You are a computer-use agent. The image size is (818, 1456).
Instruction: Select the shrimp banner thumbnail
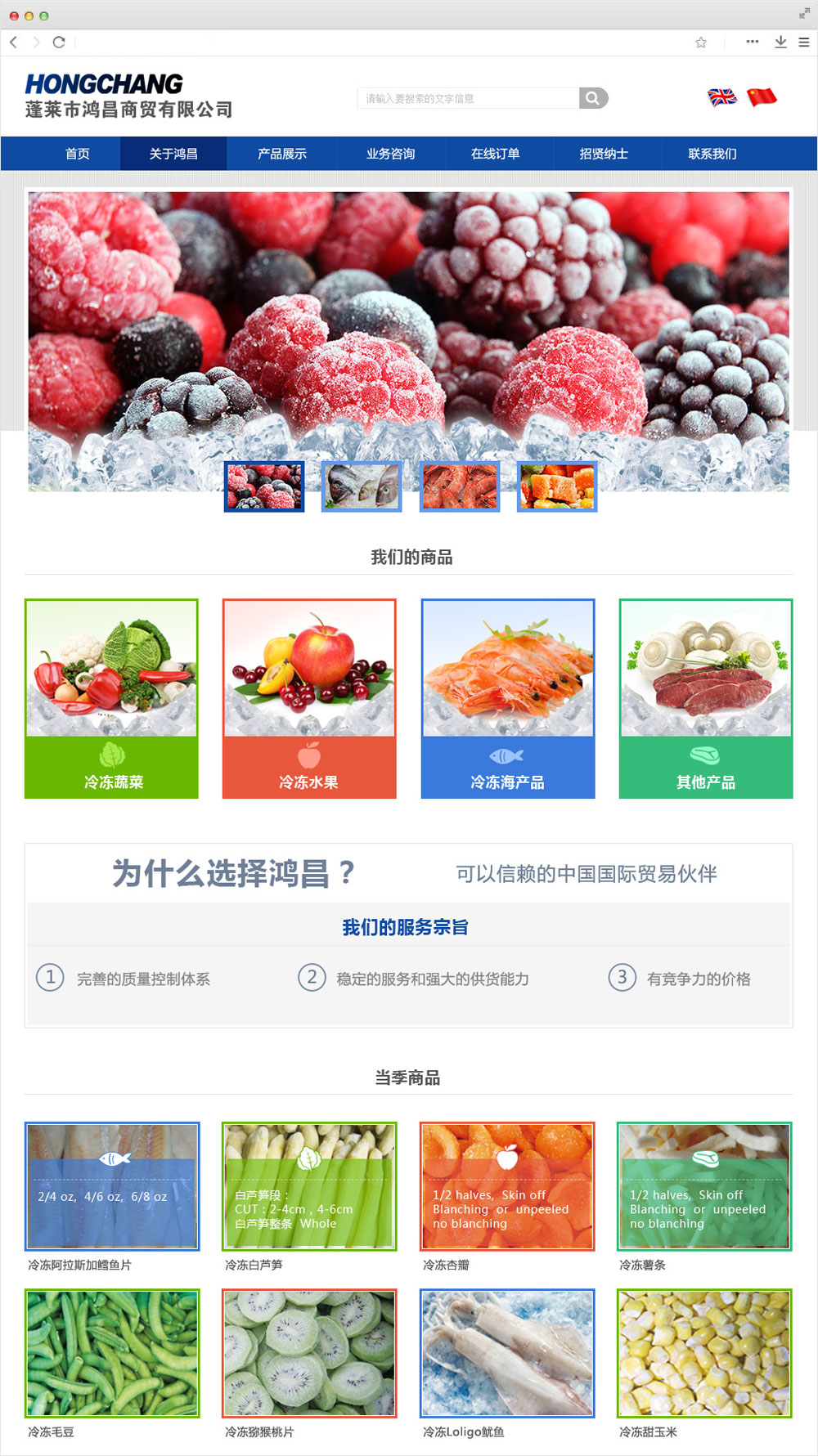coord(460,486)
